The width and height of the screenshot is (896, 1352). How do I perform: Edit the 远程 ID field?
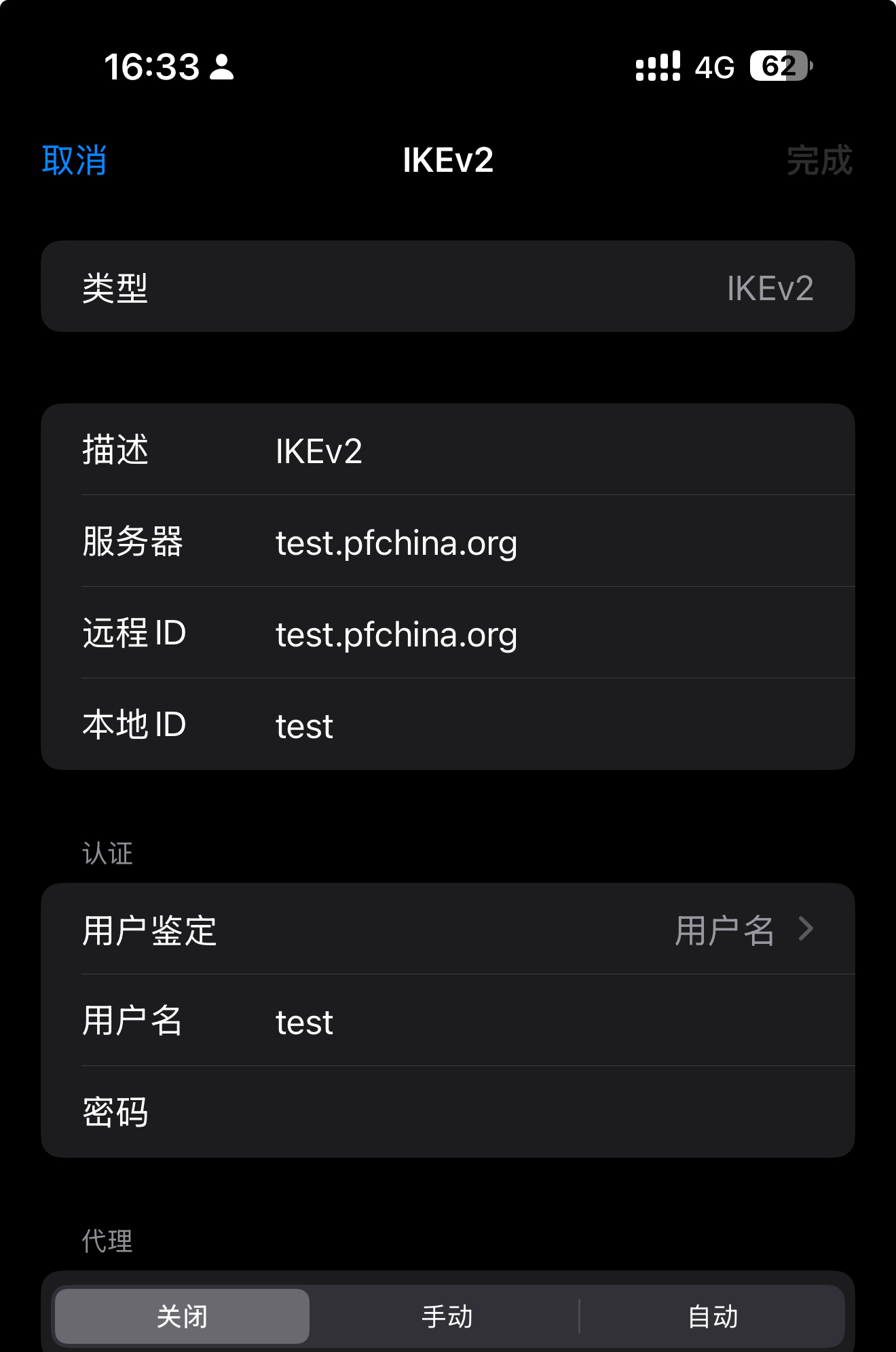[x=543, y=634]
